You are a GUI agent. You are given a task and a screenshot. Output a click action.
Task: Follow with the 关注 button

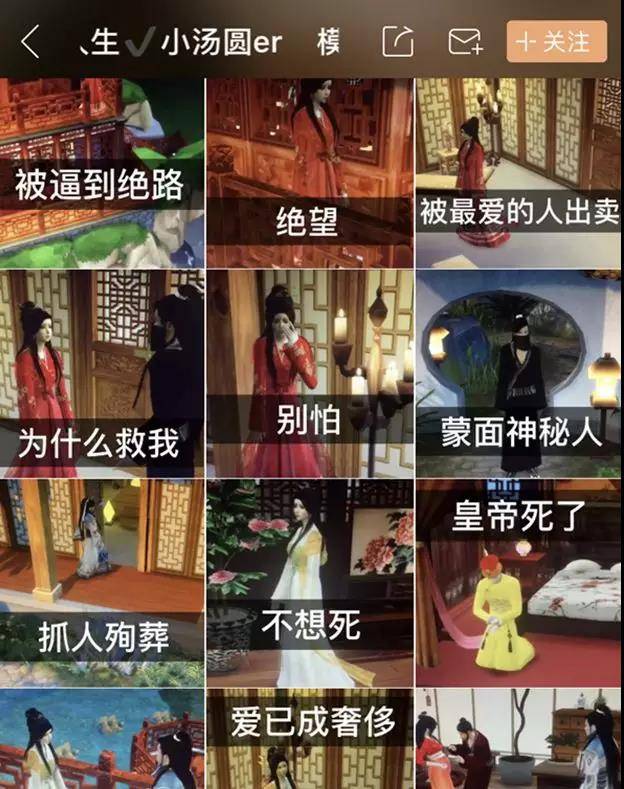pyautogui.click(x=556, y=42)
